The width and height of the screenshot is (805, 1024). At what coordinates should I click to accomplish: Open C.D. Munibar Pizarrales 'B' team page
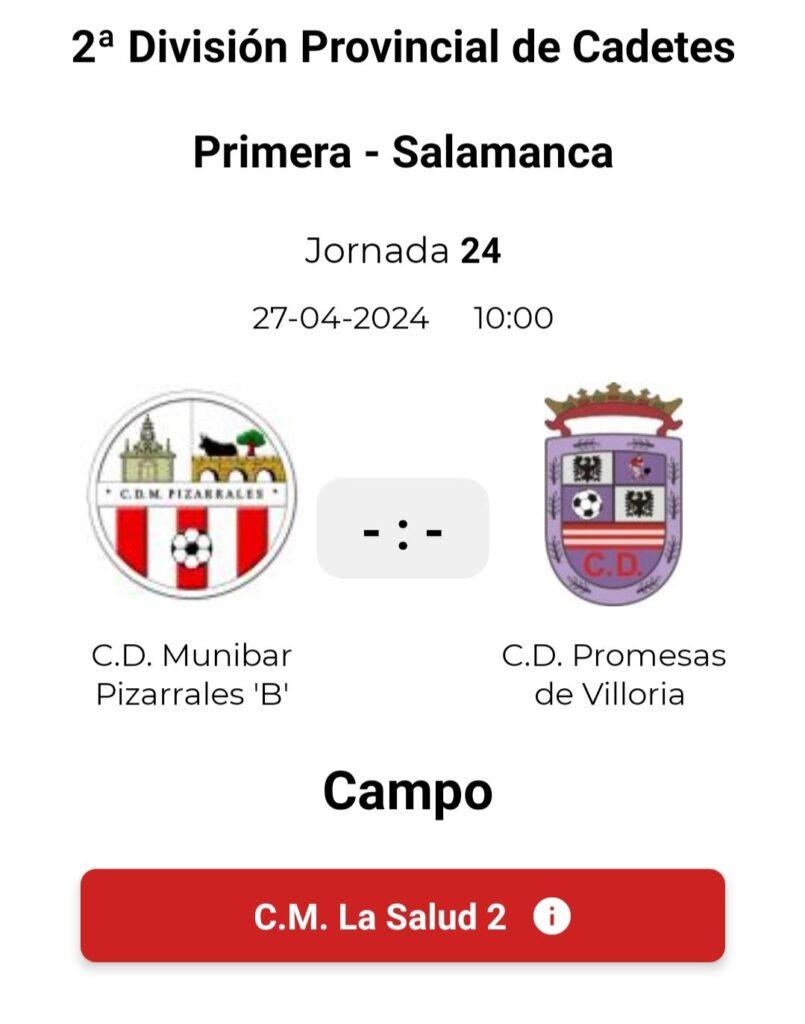(x=192, y=494)
